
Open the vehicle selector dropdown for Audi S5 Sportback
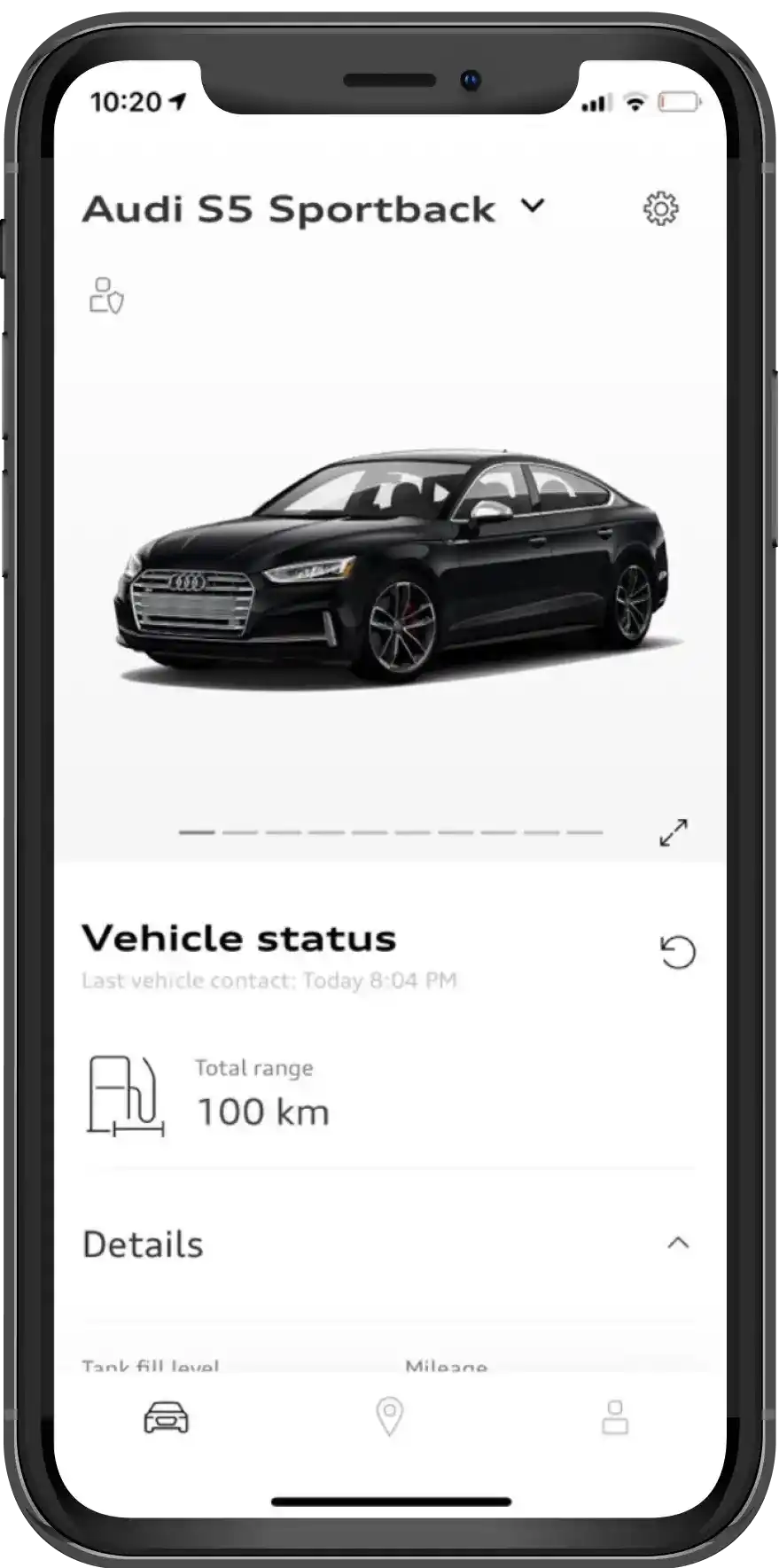click(532, 207)
